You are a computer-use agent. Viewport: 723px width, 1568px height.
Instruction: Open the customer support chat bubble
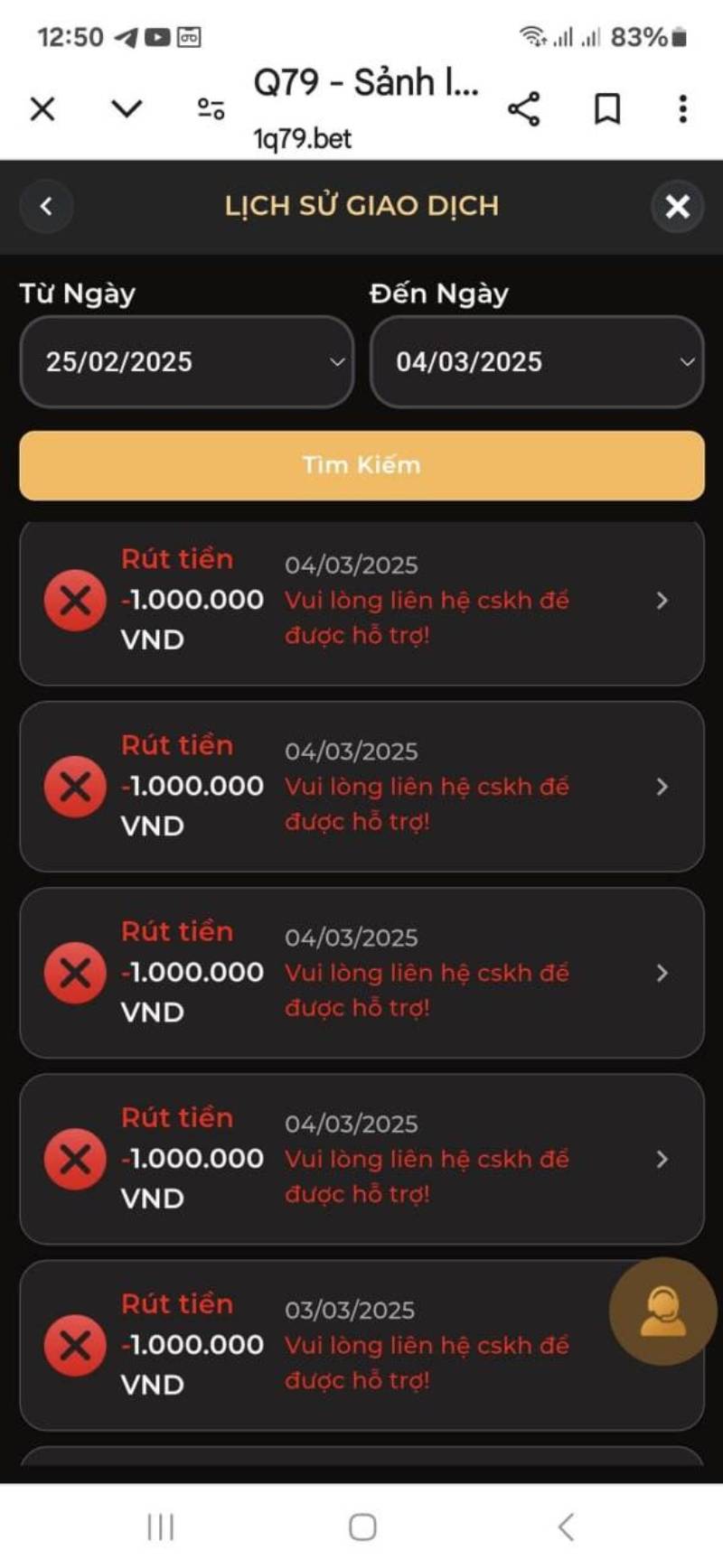tap(662, 1311)
